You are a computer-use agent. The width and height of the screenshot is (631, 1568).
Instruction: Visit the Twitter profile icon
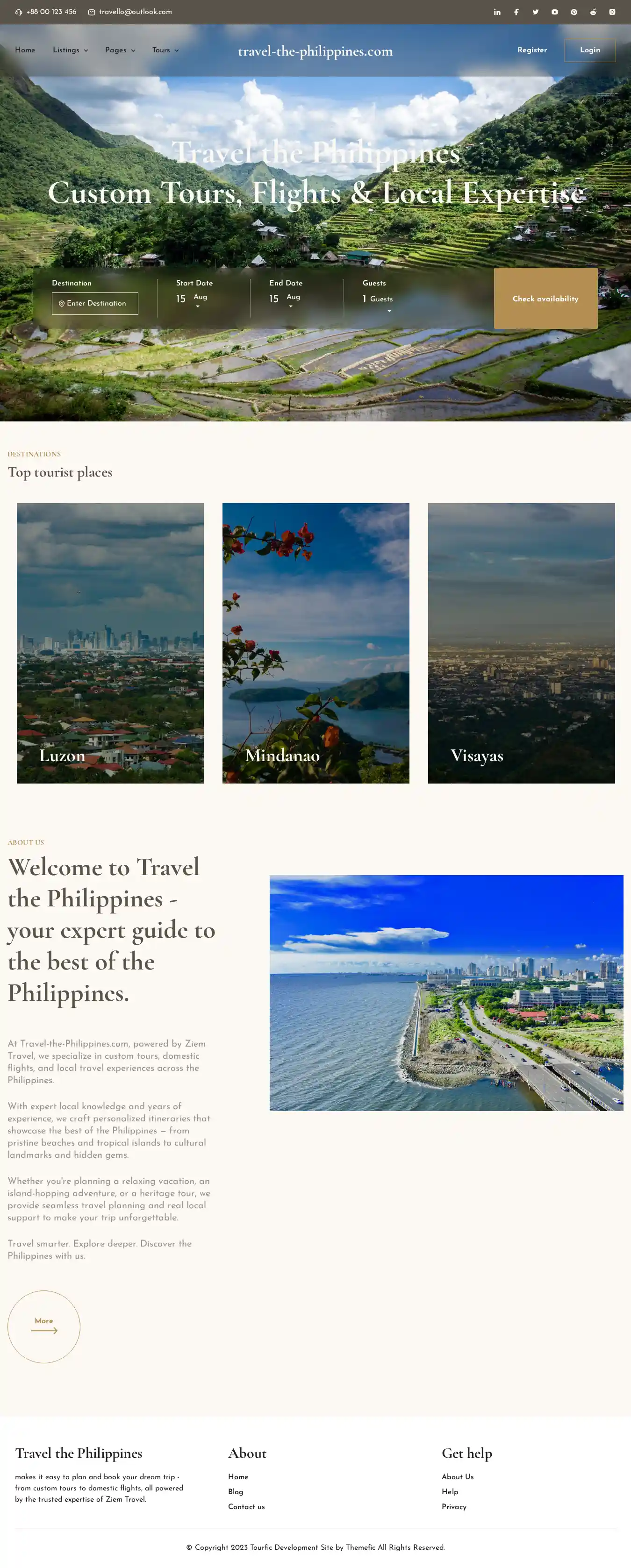(535, 12)
